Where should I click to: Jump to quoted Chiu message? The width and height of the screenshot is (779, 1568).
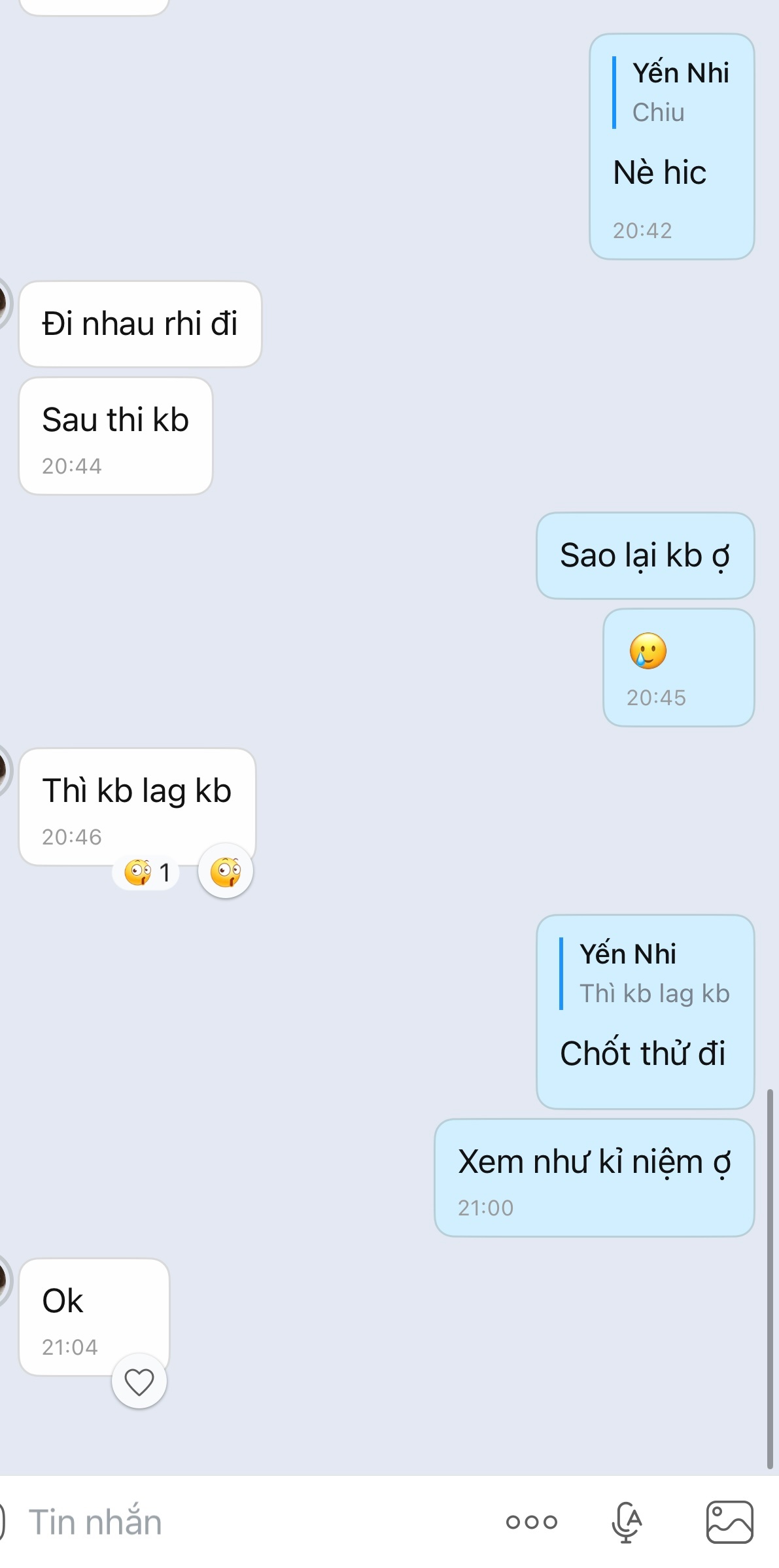[x=672, y=92]
